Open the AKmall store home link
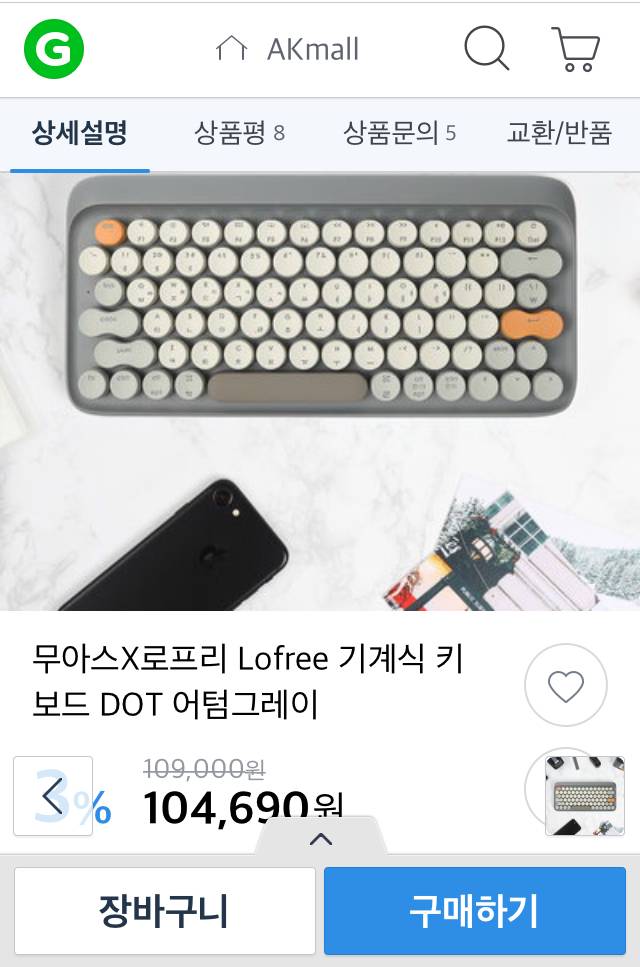Viewport: 640px width, 967px height. pyautogui.click(x=288, y=49)
